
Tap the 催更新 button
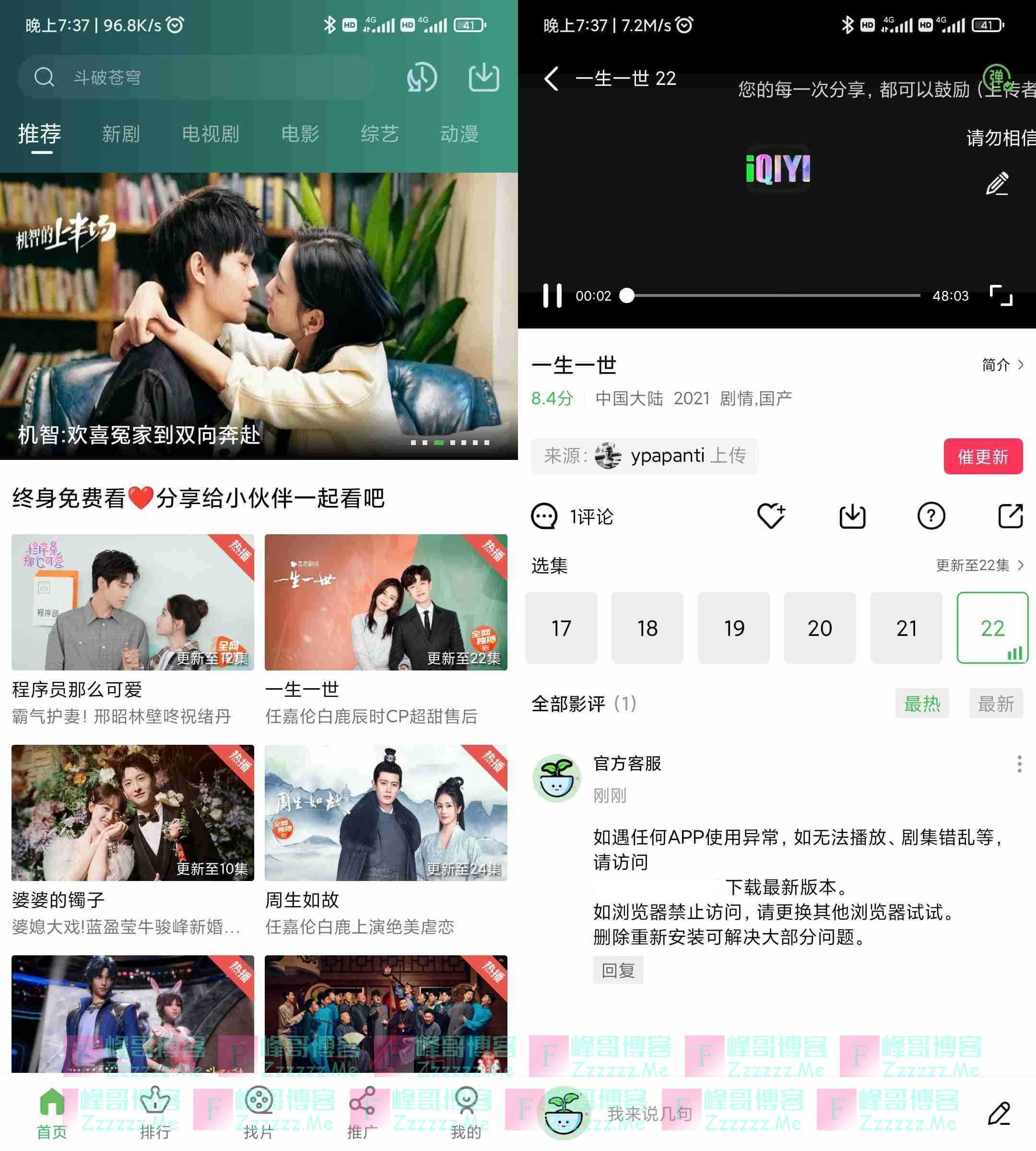(982, 456)
